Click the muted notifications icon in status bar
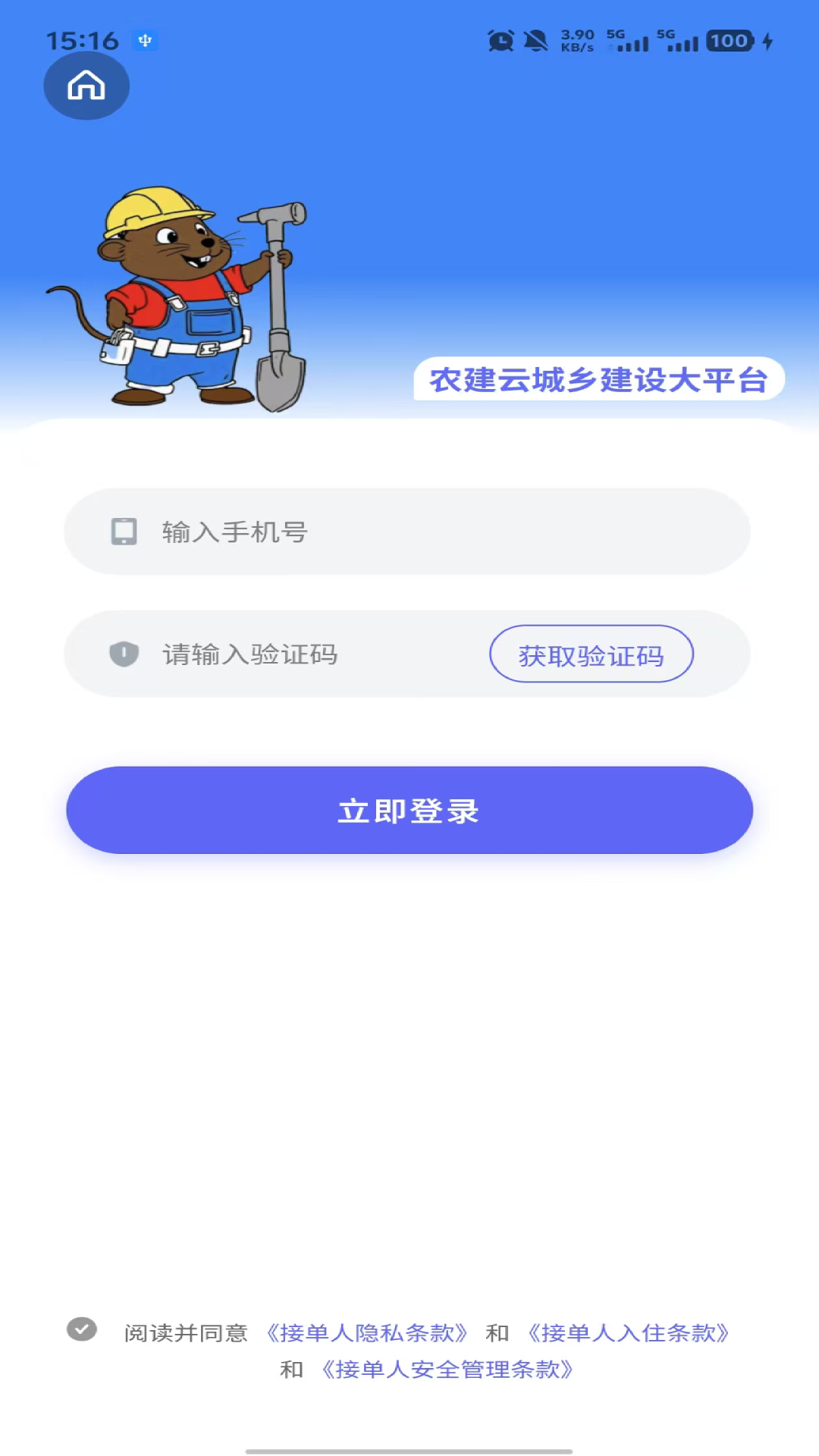819x1456 pixels. coord(537,42)
